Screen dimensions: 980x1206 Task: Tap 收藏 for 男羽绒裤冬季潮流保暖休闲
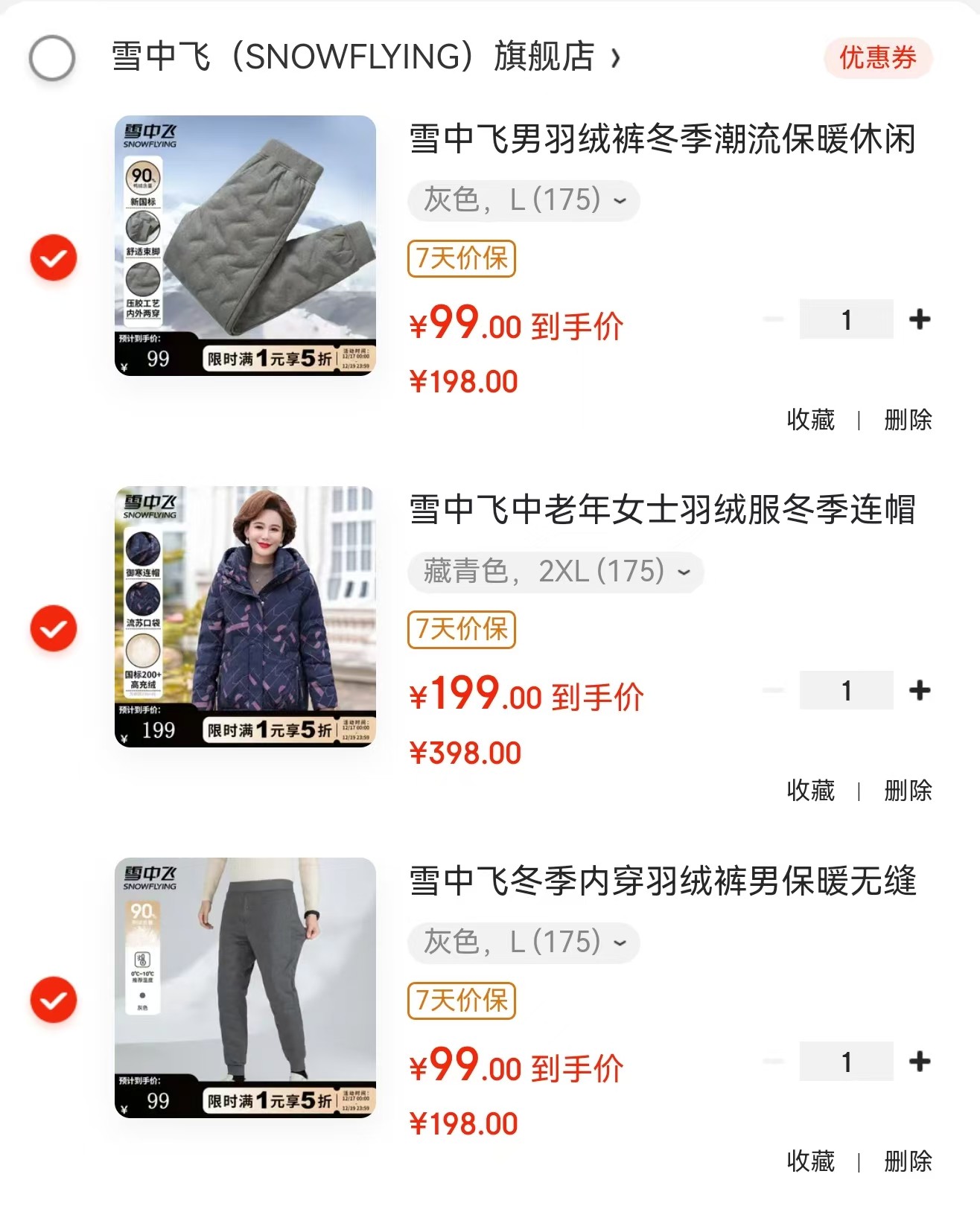pos(810,420)
